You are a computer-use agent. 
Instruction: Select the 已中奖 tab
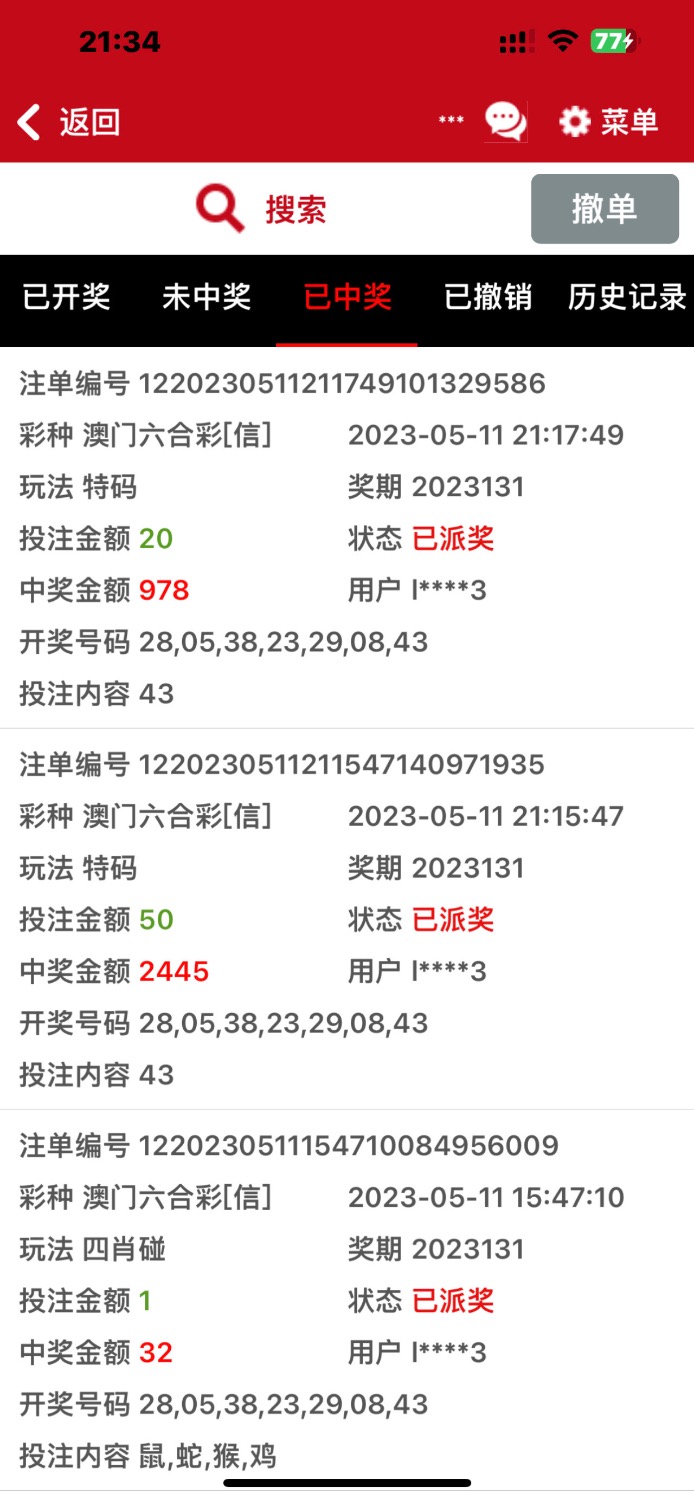click(347, 297)
